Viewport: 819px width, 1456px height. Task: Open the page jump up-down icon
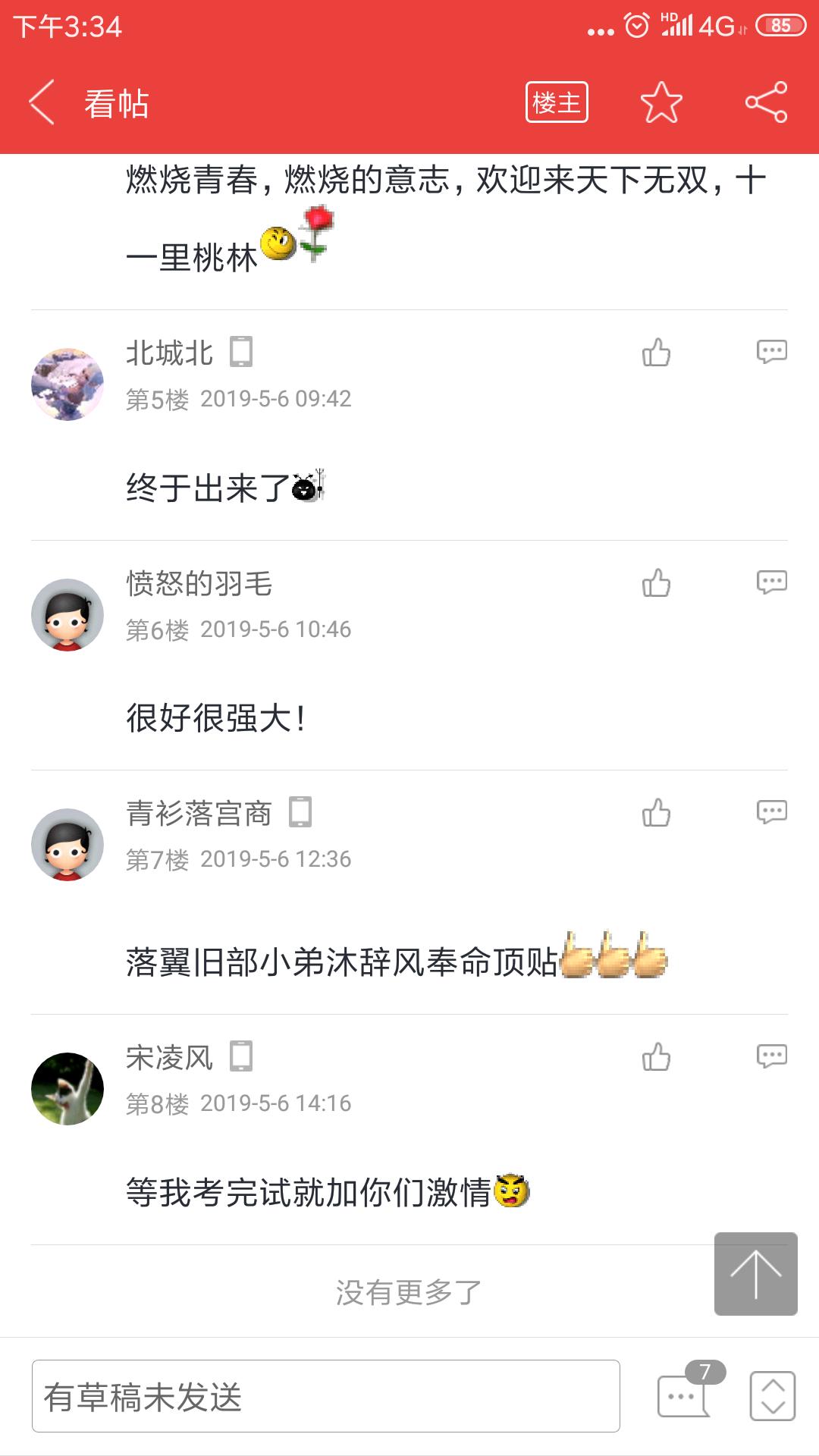(x=772, y=1395)
